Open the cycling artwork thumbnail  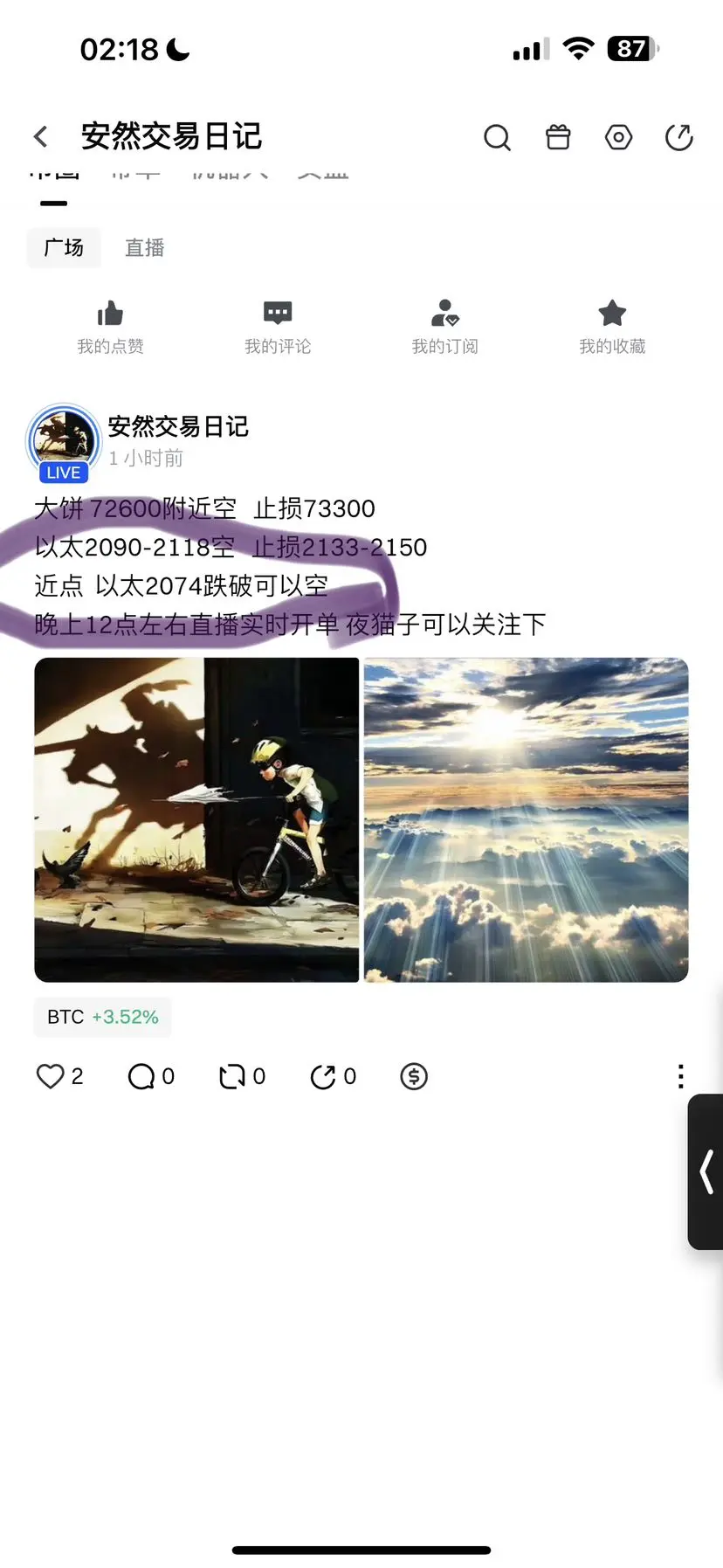tap(196, 819)
